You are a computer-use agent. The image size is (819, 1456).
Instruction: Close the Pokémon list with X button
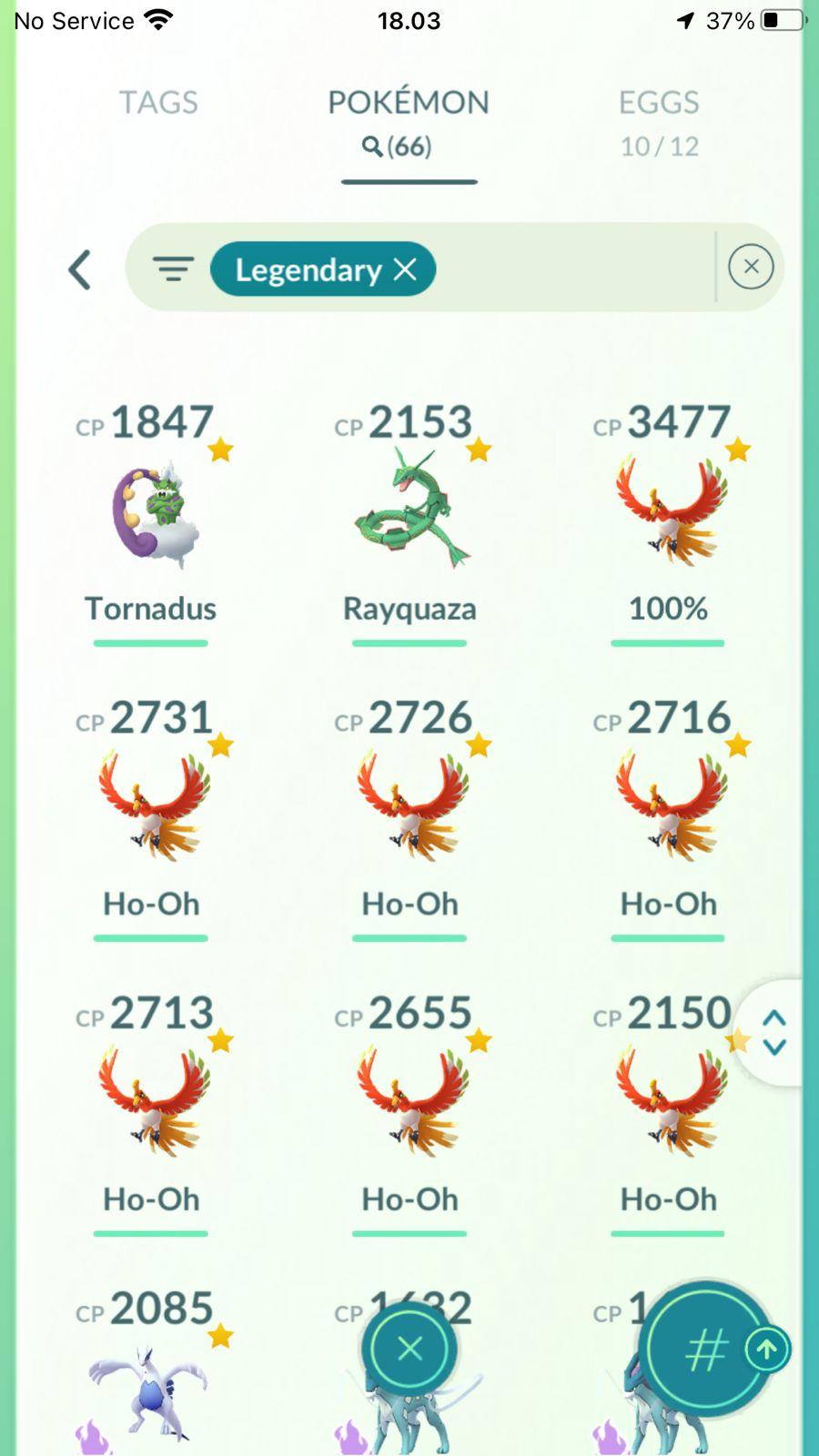point(409,1349)
